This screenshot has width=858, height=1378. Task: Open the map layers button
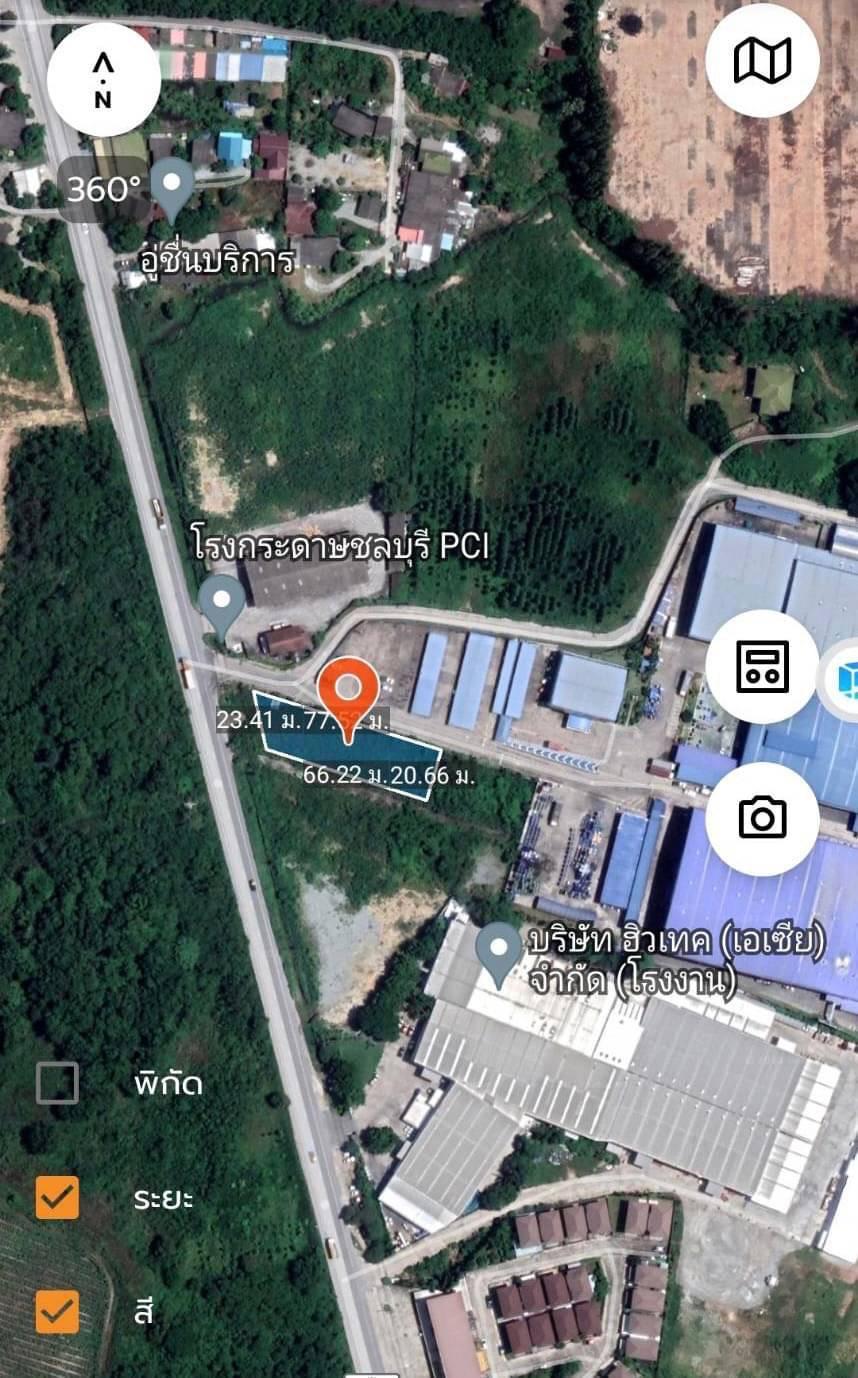coord(762,60)
